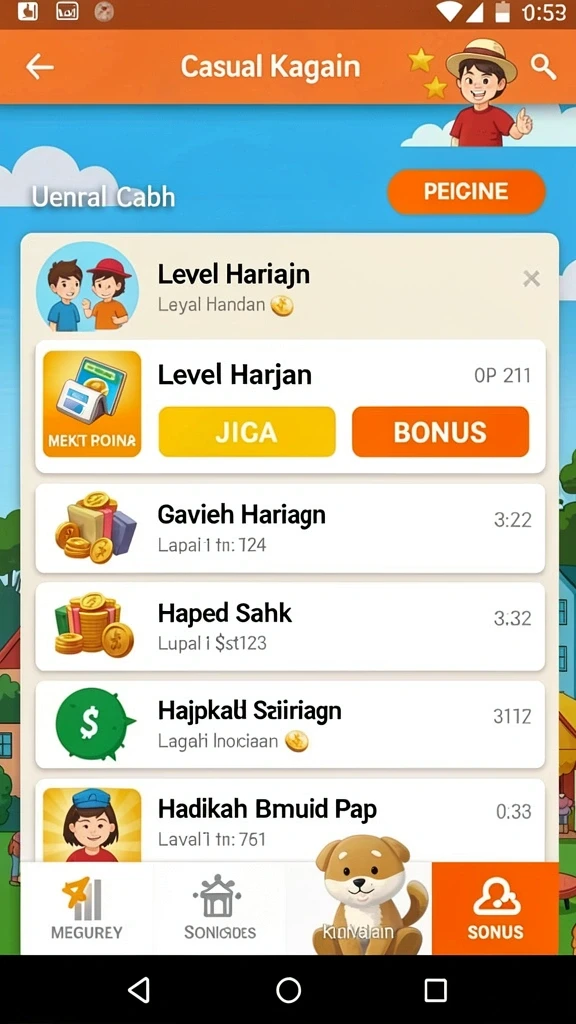Switch to the dog mascot tab
Image resolution: width=576 pixels, height=1024 pixels.
pyautogui.click(x=359, y=908)
